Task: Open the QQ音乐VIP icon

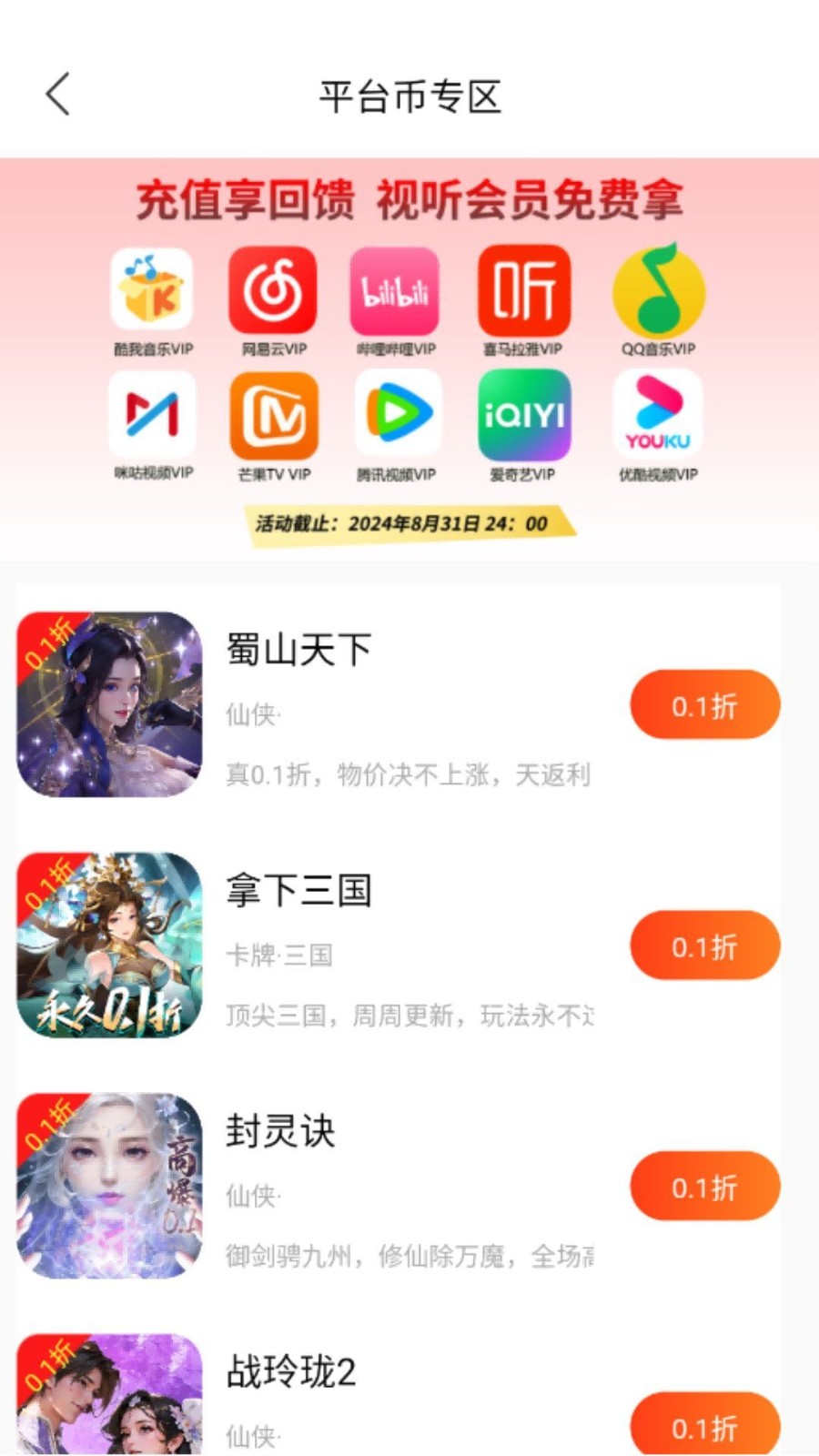Action: click(x=657, y=291)
